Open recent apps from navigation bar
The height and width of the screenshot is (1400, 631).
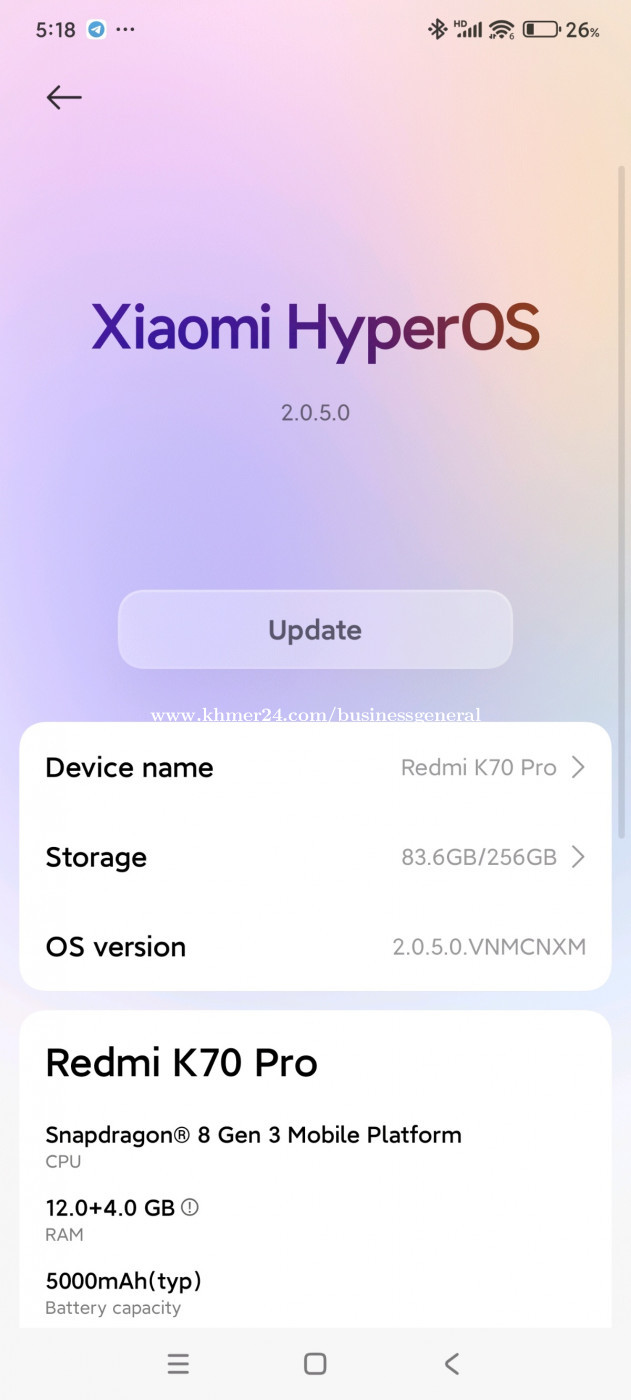coord(178,1363)
